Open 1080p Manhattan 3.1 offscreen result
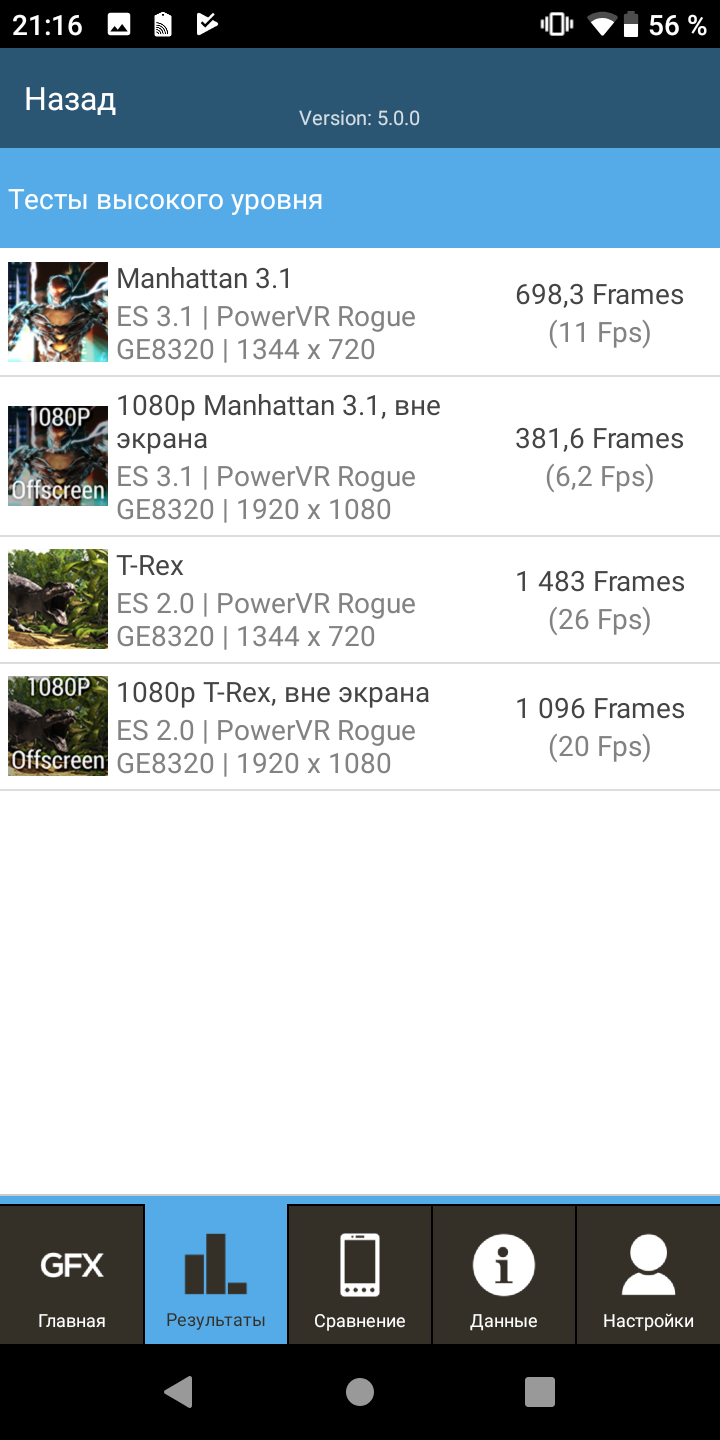Viewport: 720px width, 1440px height. coord(360,457)
